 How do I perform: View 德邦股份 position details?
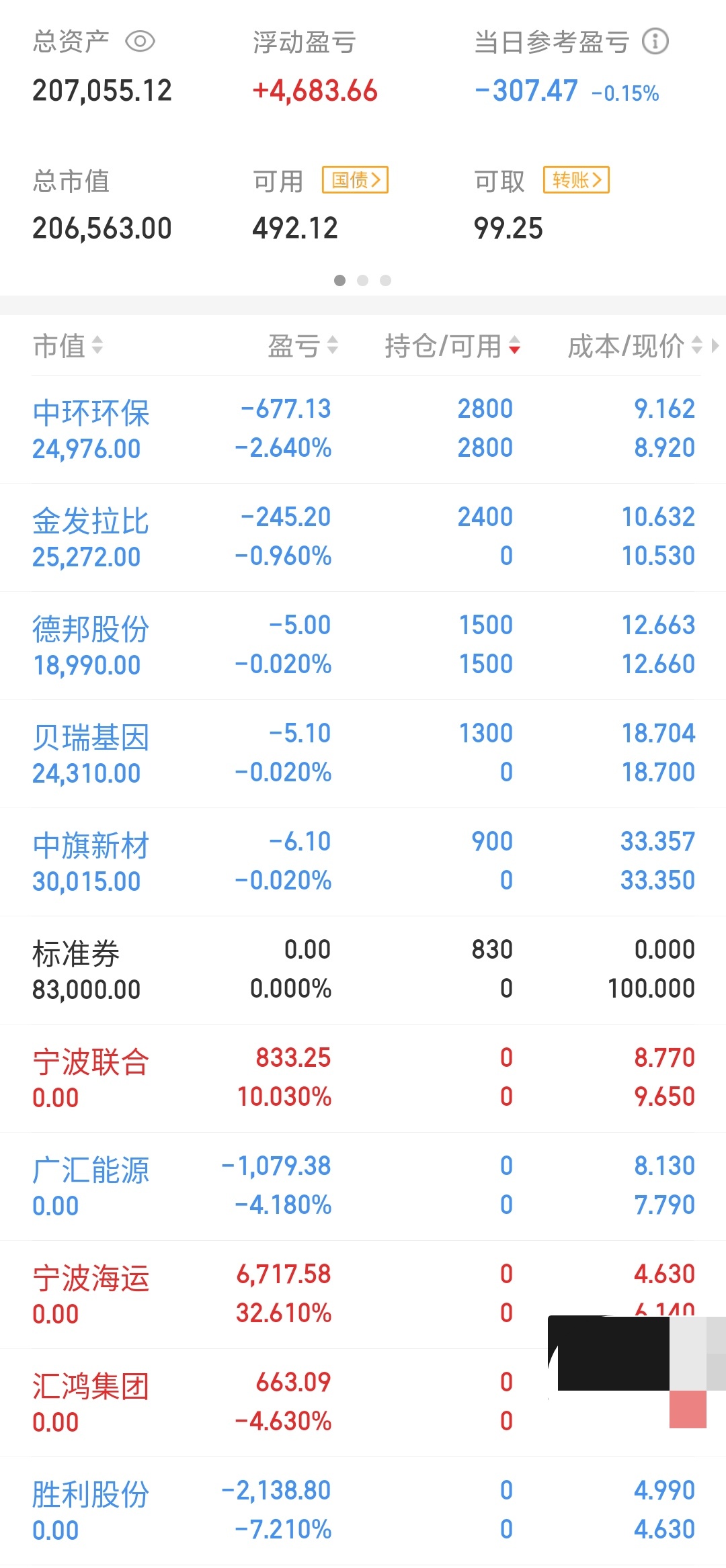(x=363, y=646)
